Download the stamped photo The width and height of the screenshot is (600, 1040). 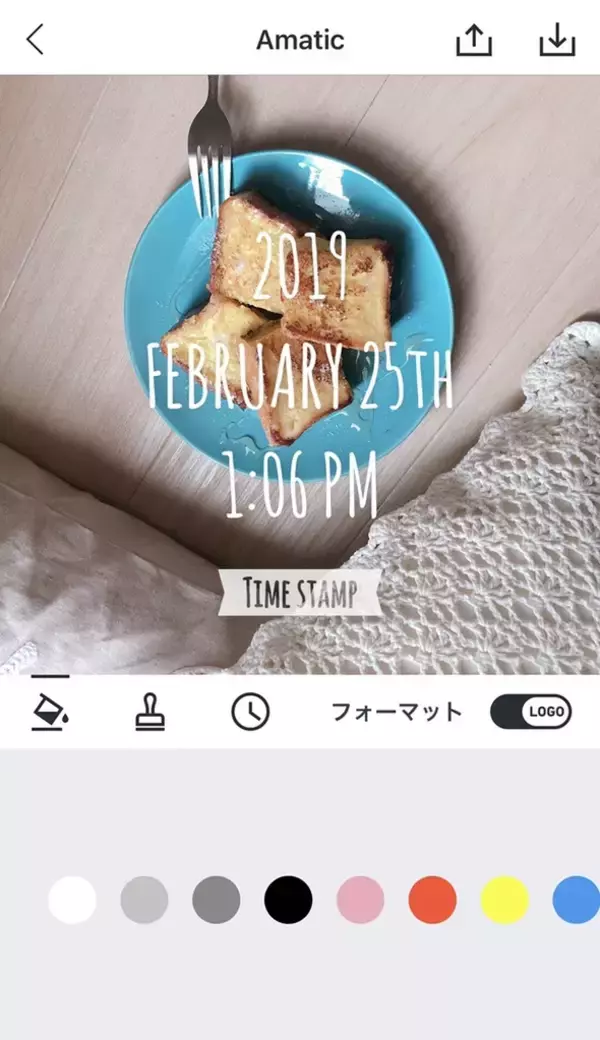coord(557,40)
